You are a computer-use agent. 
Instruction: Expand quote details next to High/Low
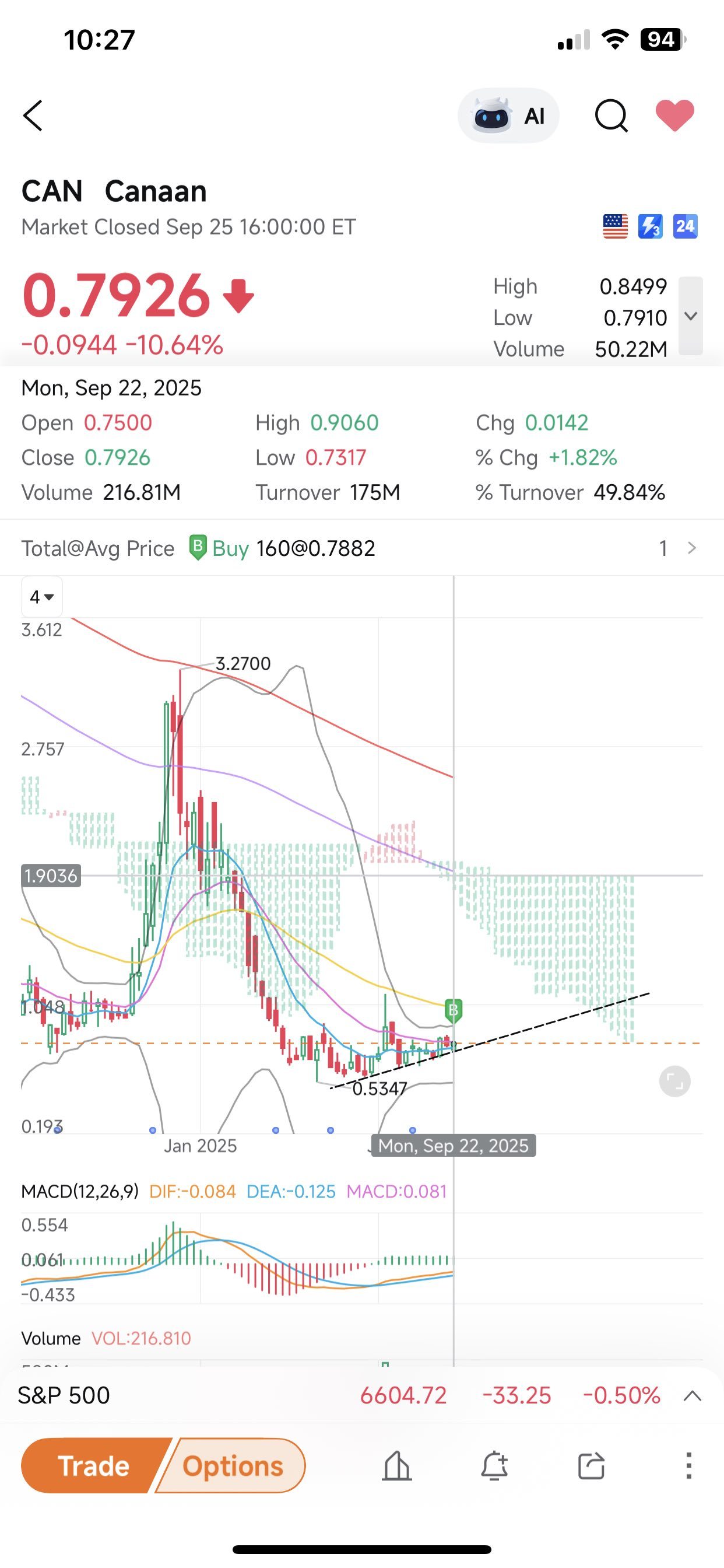click(691, 316)
